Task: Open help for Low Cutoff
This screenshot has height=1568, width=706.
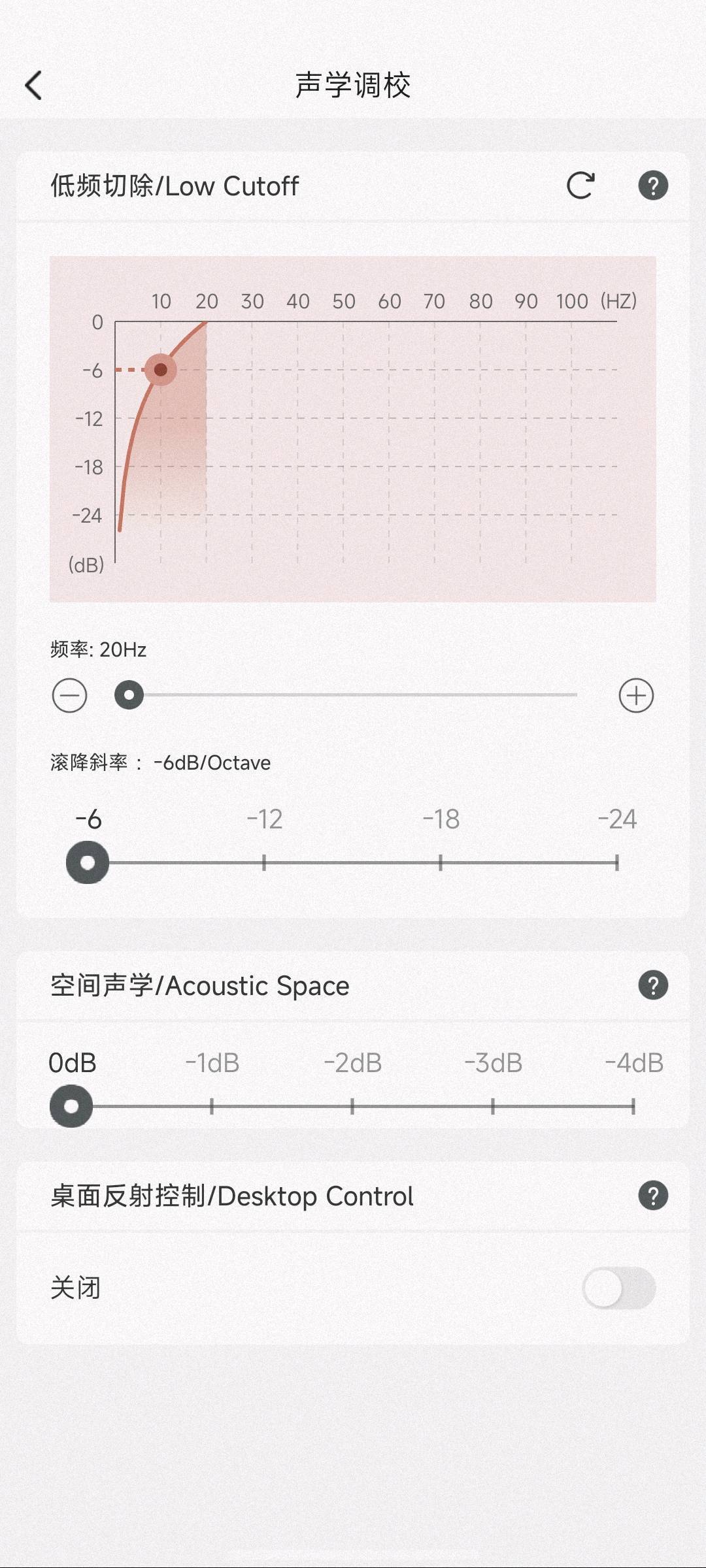Action: click(x=652, y=186)
